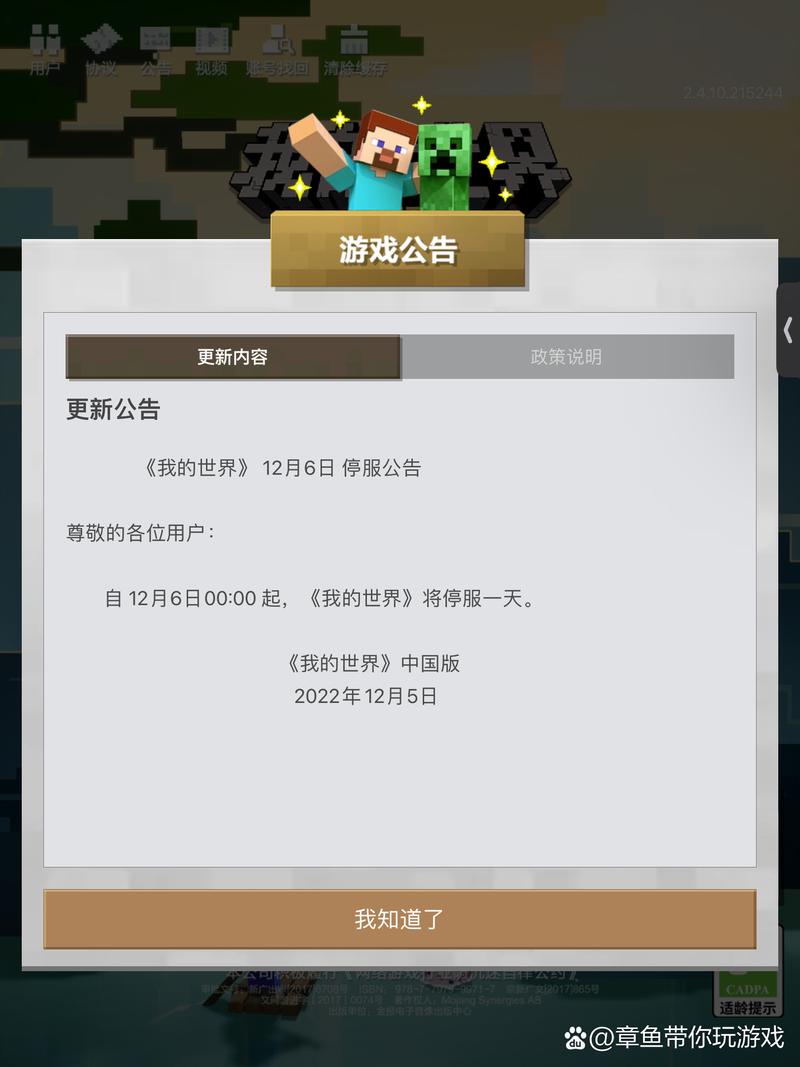Open the 视频 toolbar item

click(x=211, y=50)
